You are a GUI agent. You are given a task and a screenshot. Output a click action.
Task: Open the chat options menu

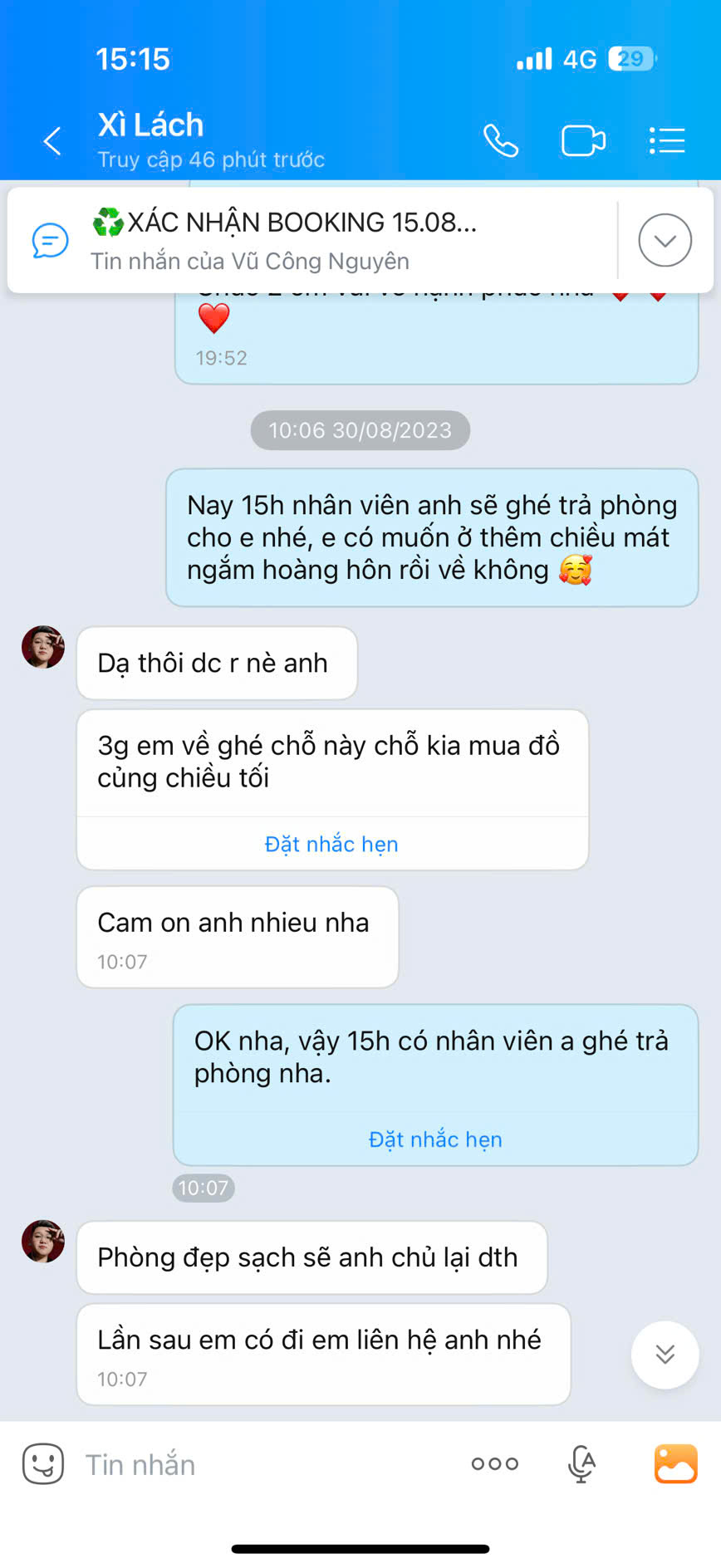666,141
